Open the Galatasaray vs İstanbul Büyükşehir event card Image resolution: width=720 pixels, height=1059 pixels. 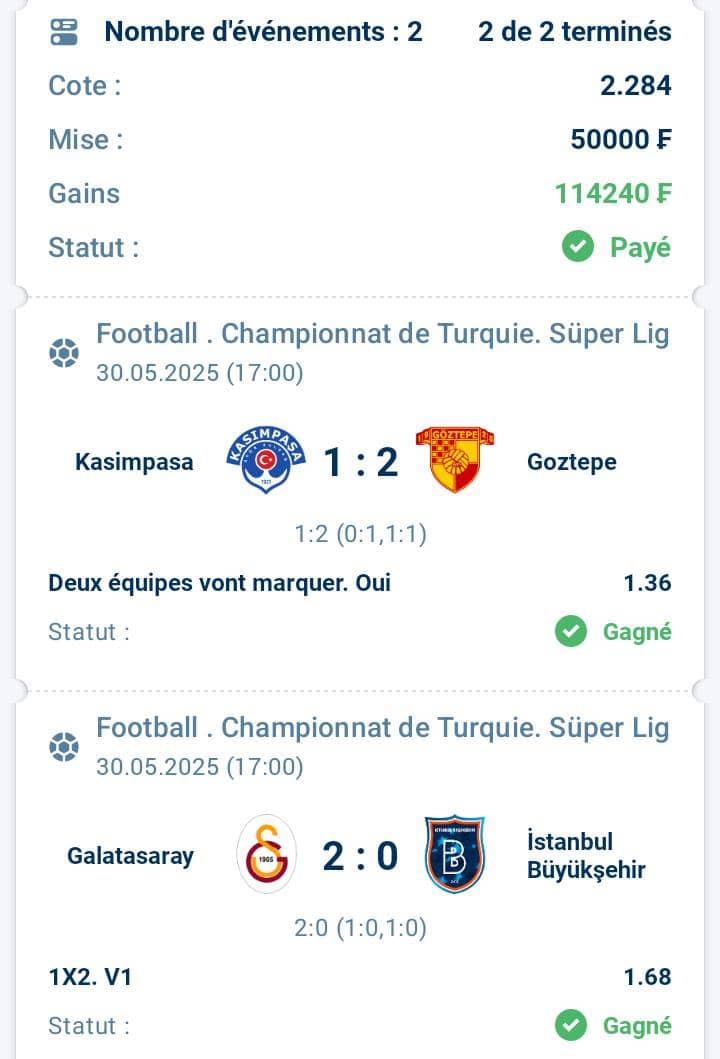click(x=360, y=856)
